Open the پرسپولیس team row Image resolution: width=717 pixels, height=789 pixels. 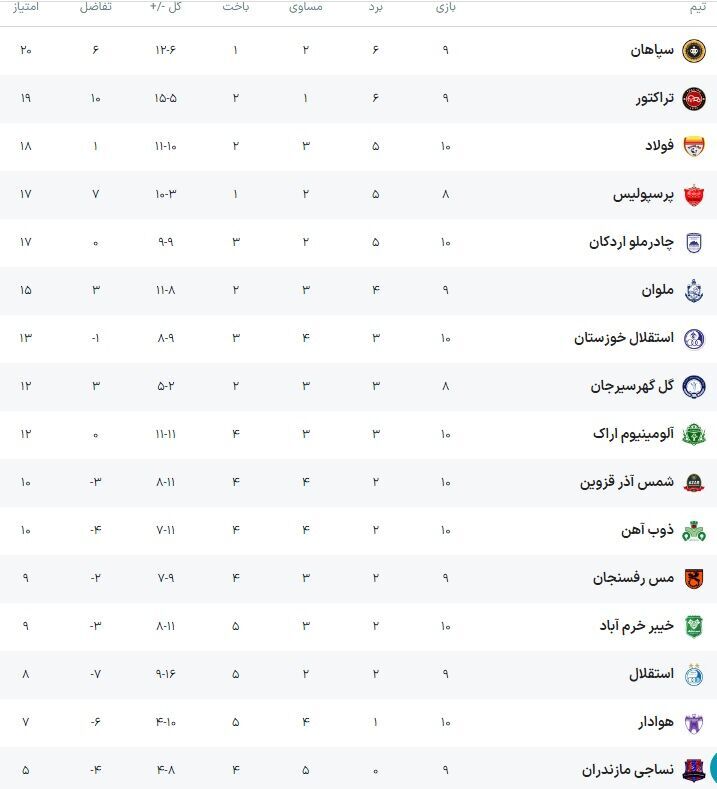pos(358,195)
